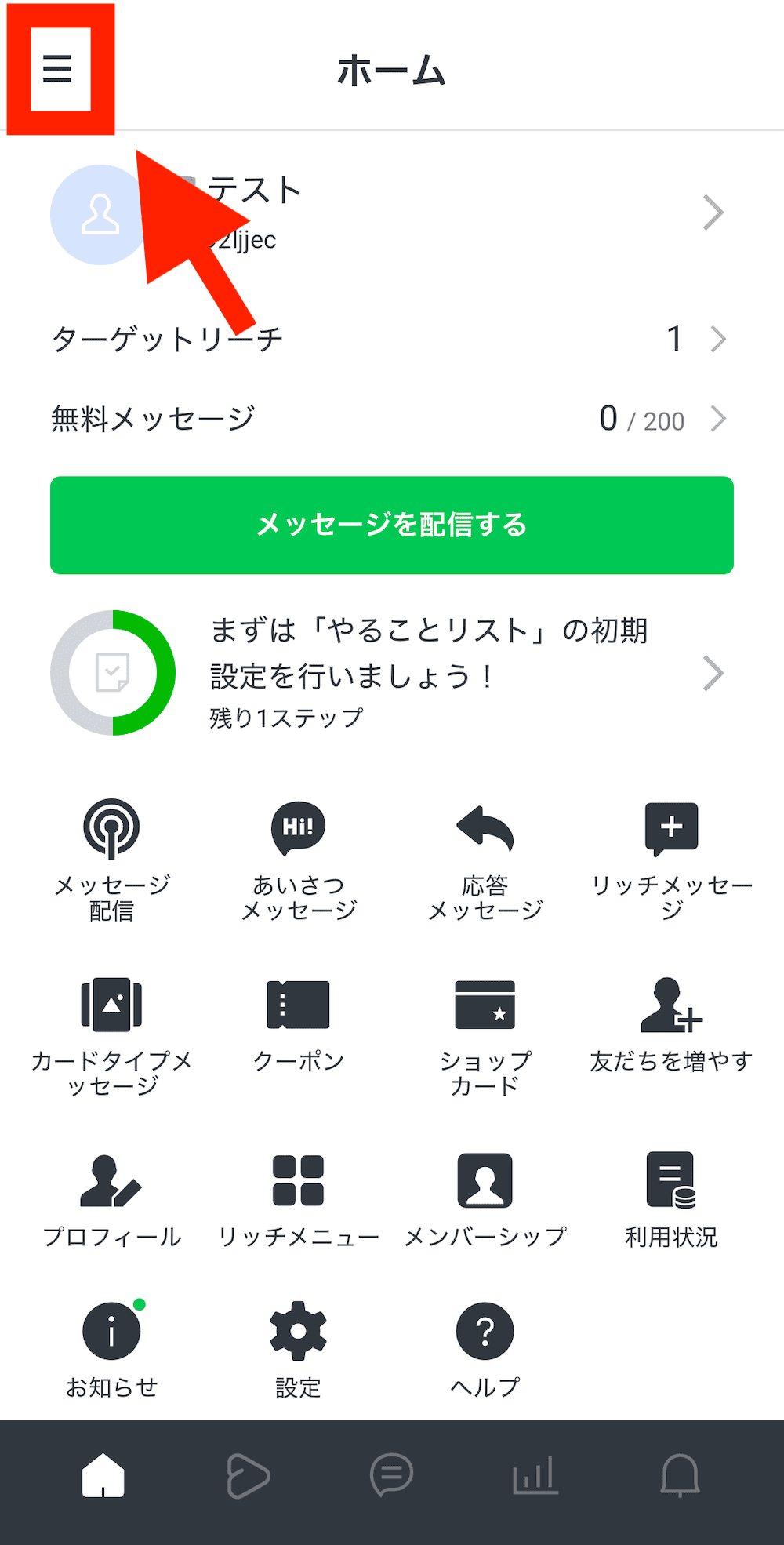
Task: Check 利用状況
Action: point(672,1200)
